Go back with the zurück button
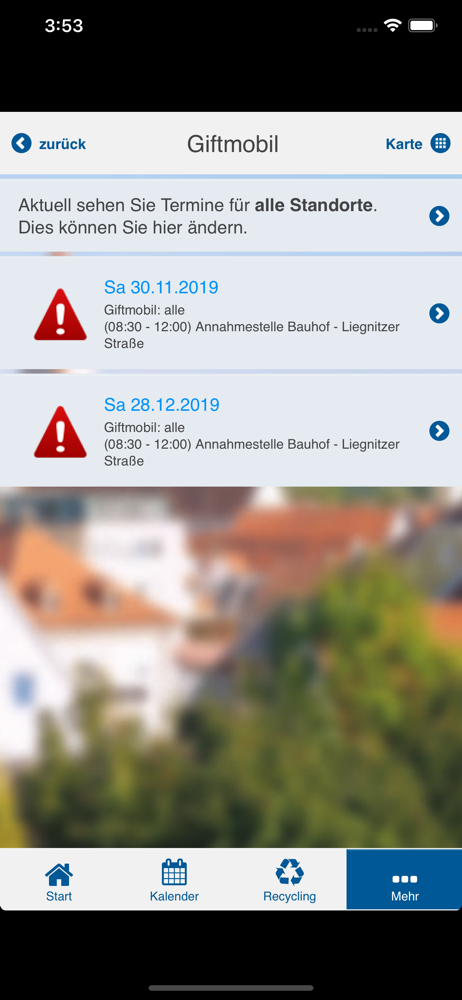462x1000 pixels. tap(48, 143)
